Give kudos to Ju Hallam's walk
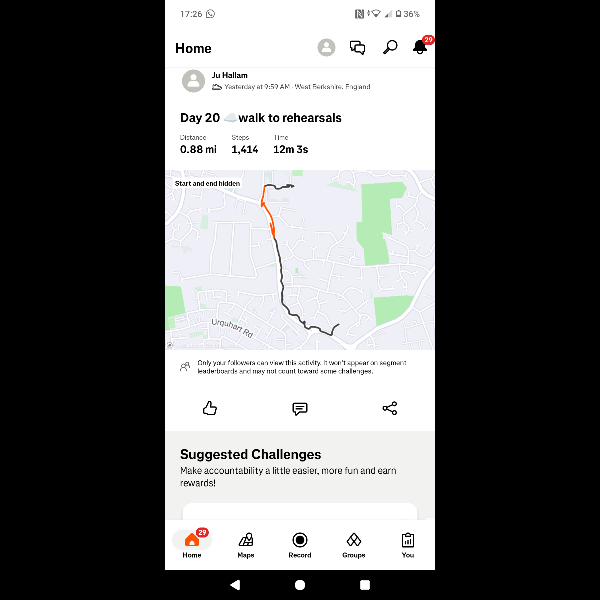 coord(210,408)
